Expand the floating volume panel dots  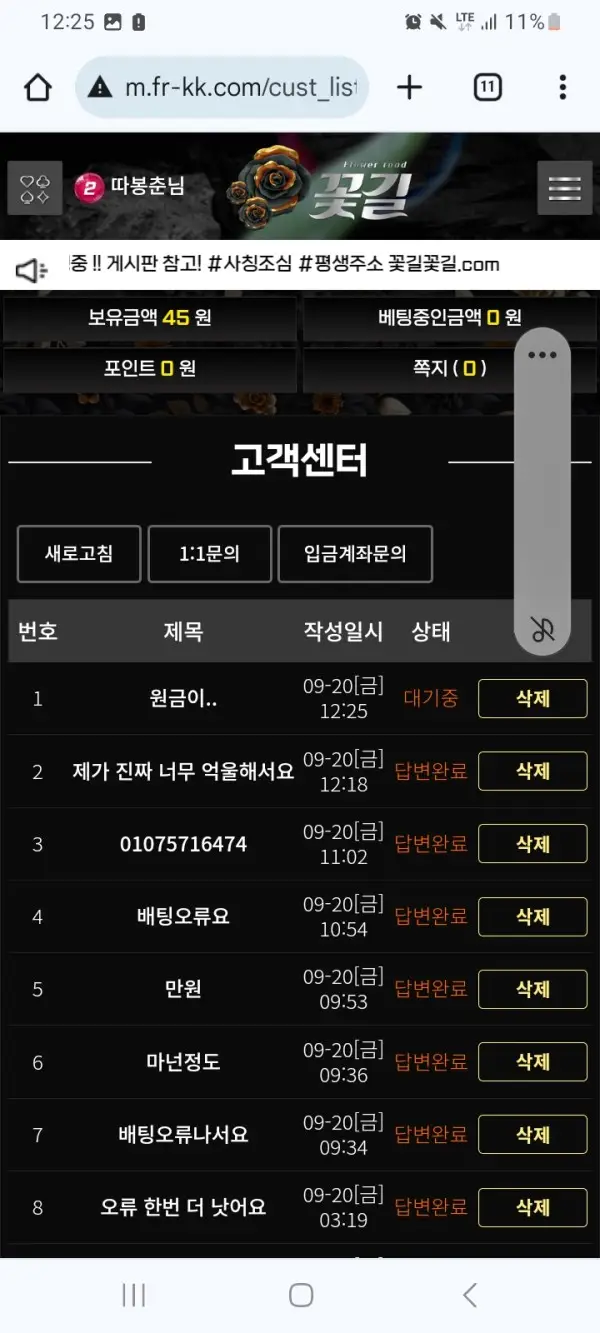click(542, 355)
